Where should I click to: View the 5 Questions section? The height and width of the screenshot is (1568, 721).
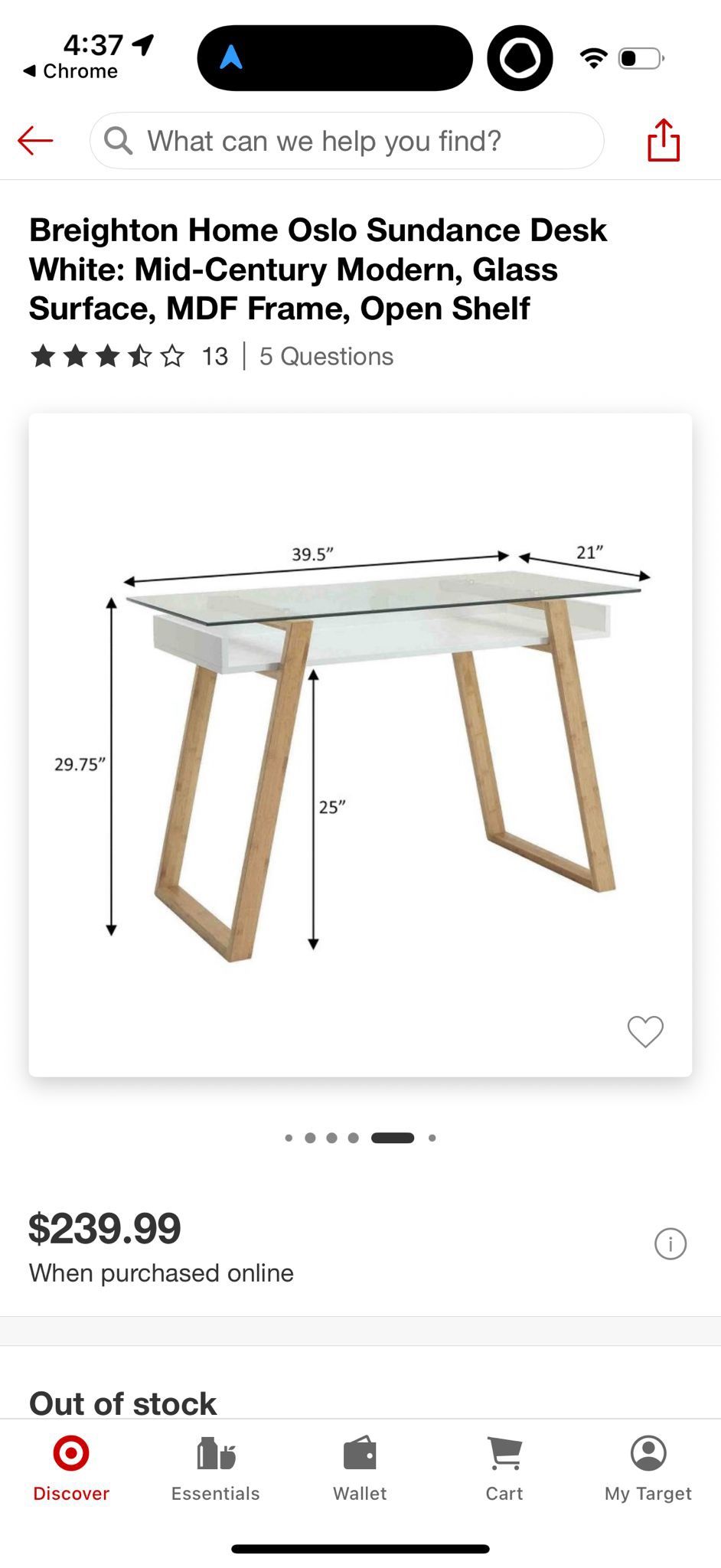(x=326, y=356)
